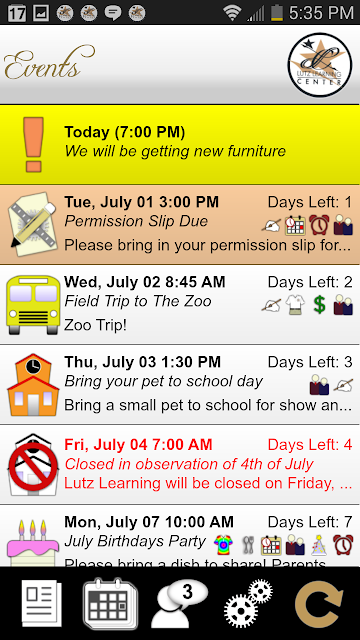Refresh the events list
This screenshot has width=360, height=640.
[x=319, y=603]
